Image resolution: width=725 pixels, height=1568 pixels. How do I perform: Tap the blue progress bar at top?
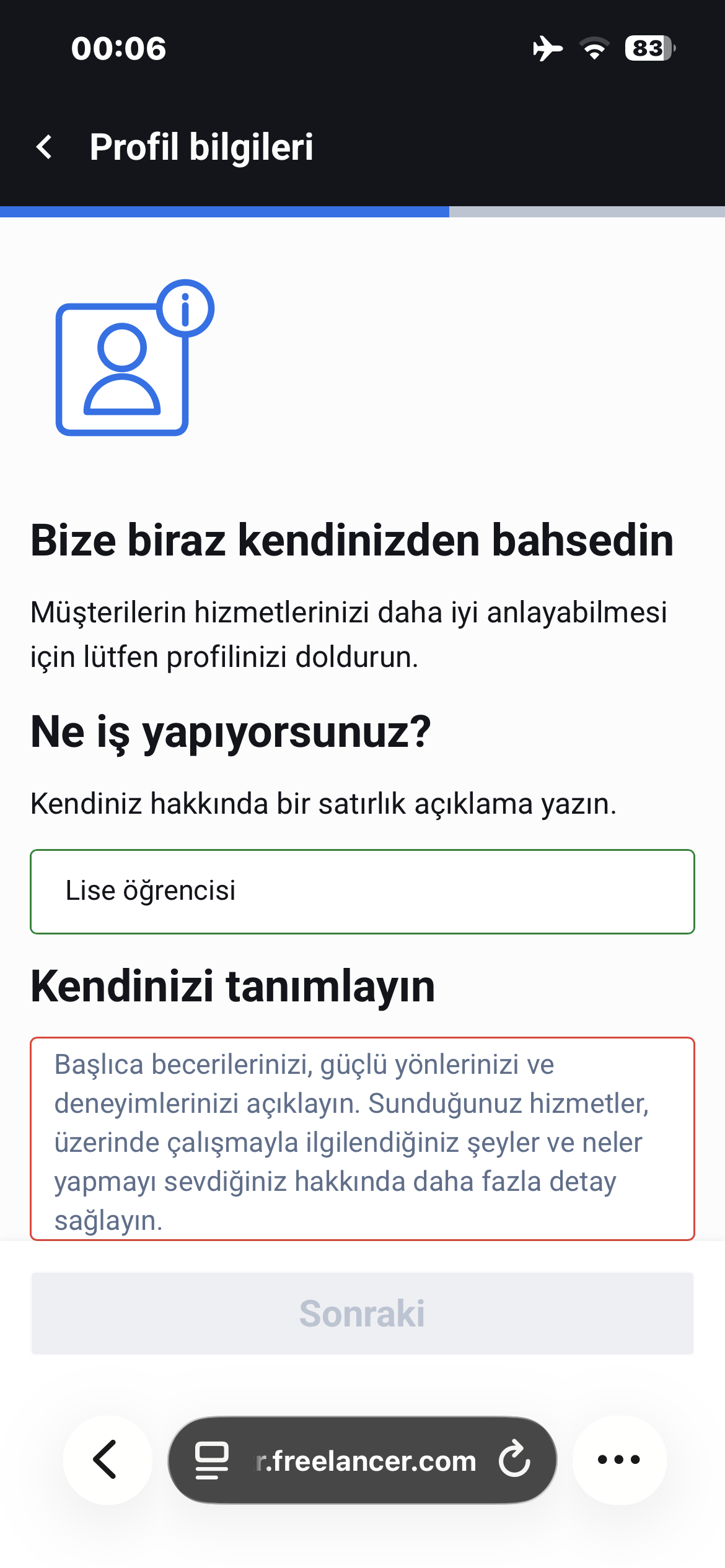[x=223, y=211]
